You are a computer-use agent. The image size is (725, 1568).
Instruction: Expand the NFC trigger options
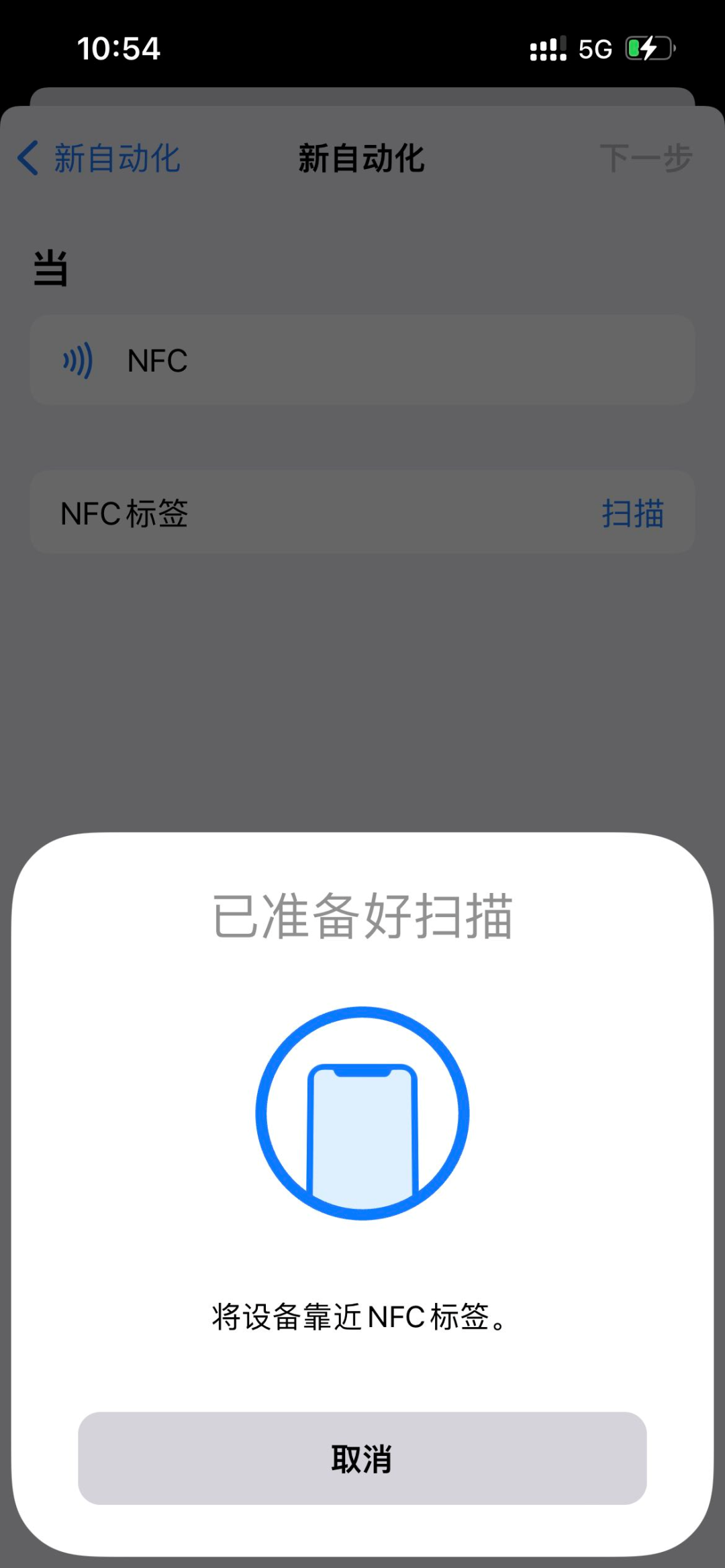click(x=362, y=360)
